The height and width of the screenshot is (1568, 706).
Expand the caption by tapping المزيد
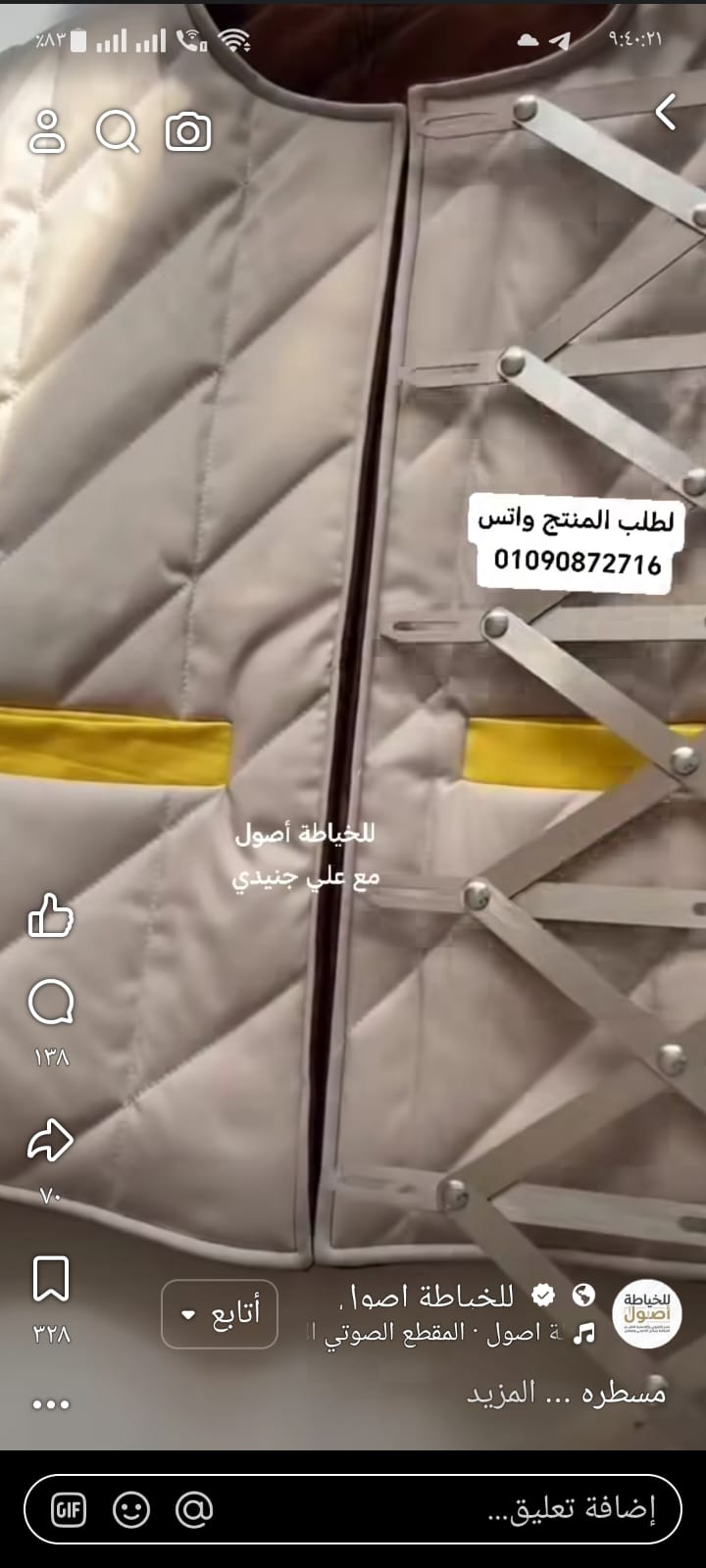(502, 1395)
